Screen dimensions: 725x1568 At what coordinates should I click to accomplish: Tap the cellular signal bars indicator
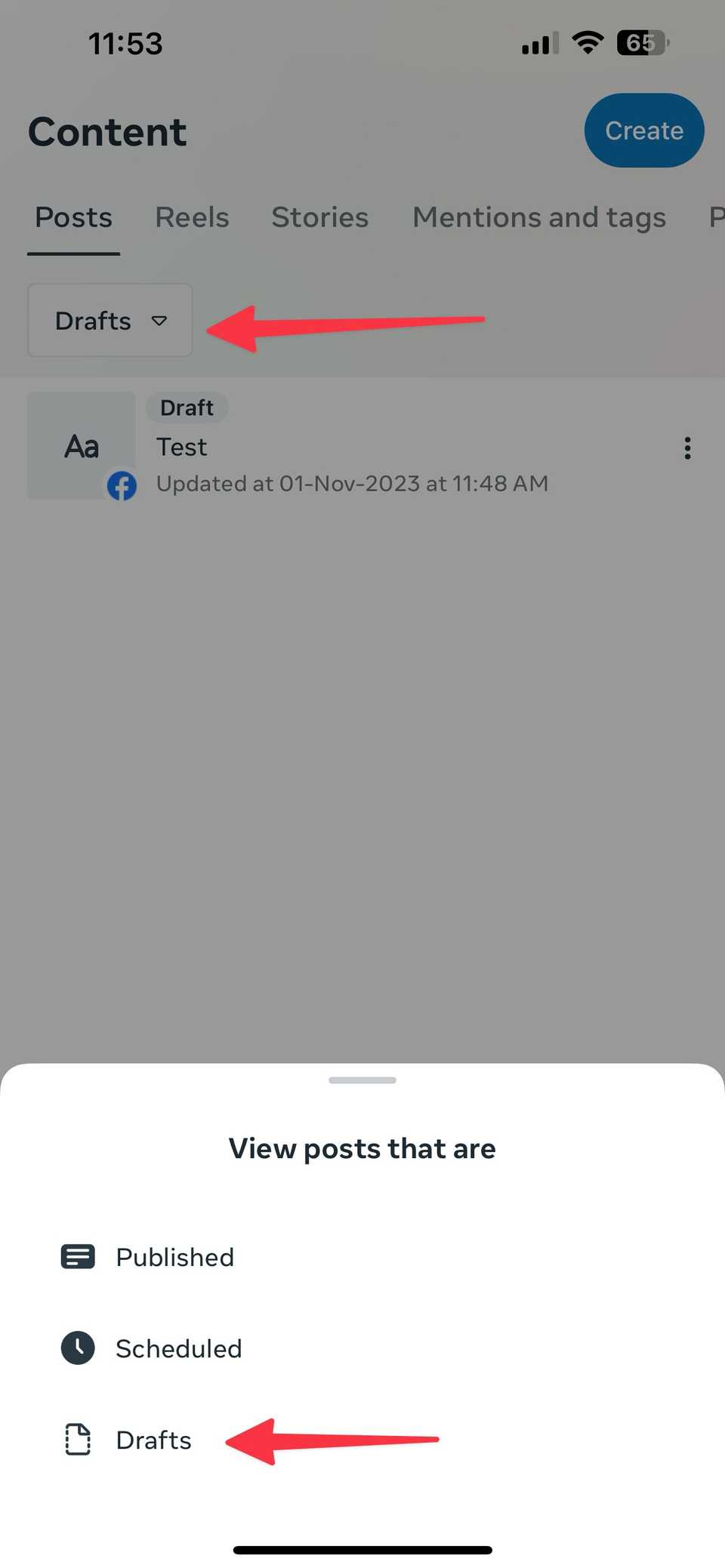[x=538, y=43]
